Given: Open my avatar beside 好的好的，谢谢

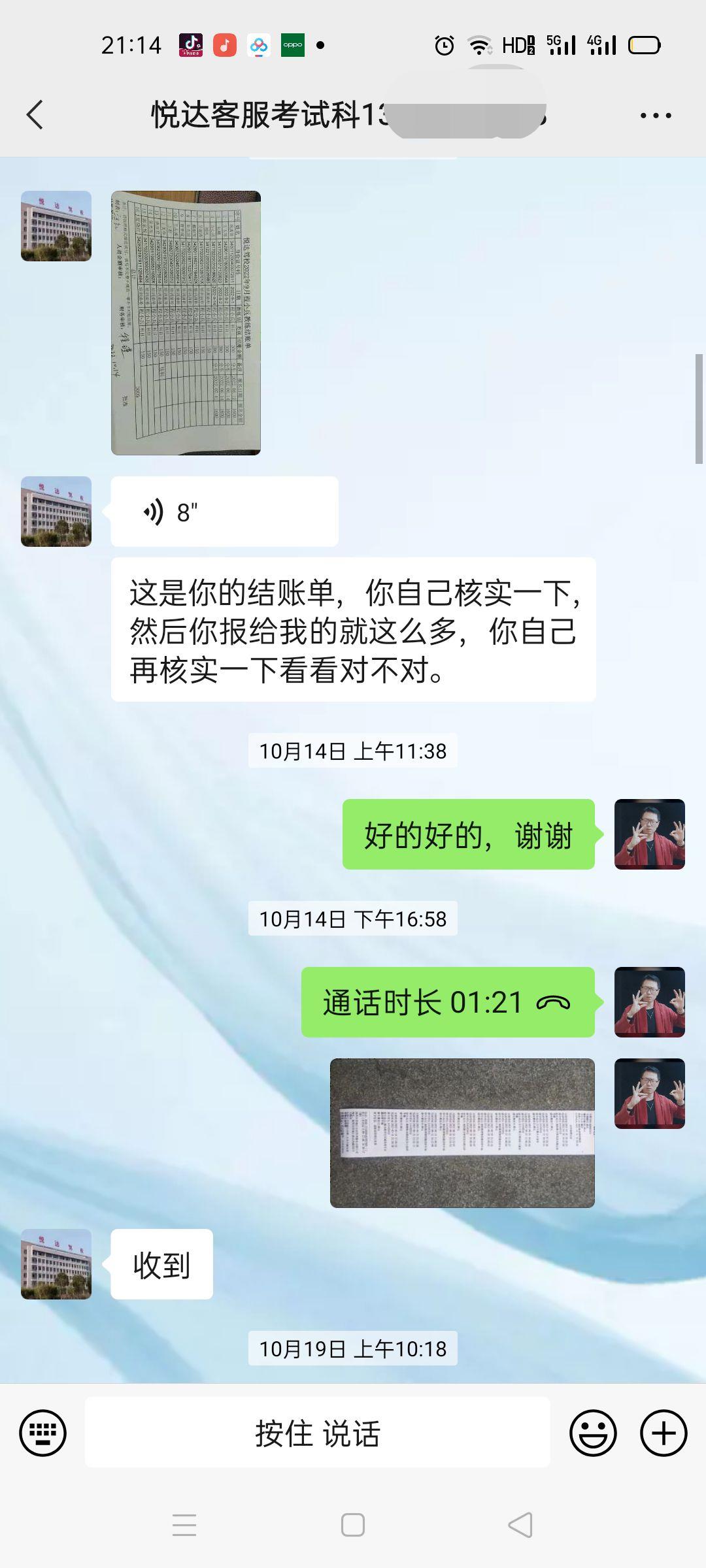Looking at the screenshot, I should [649, 834].
